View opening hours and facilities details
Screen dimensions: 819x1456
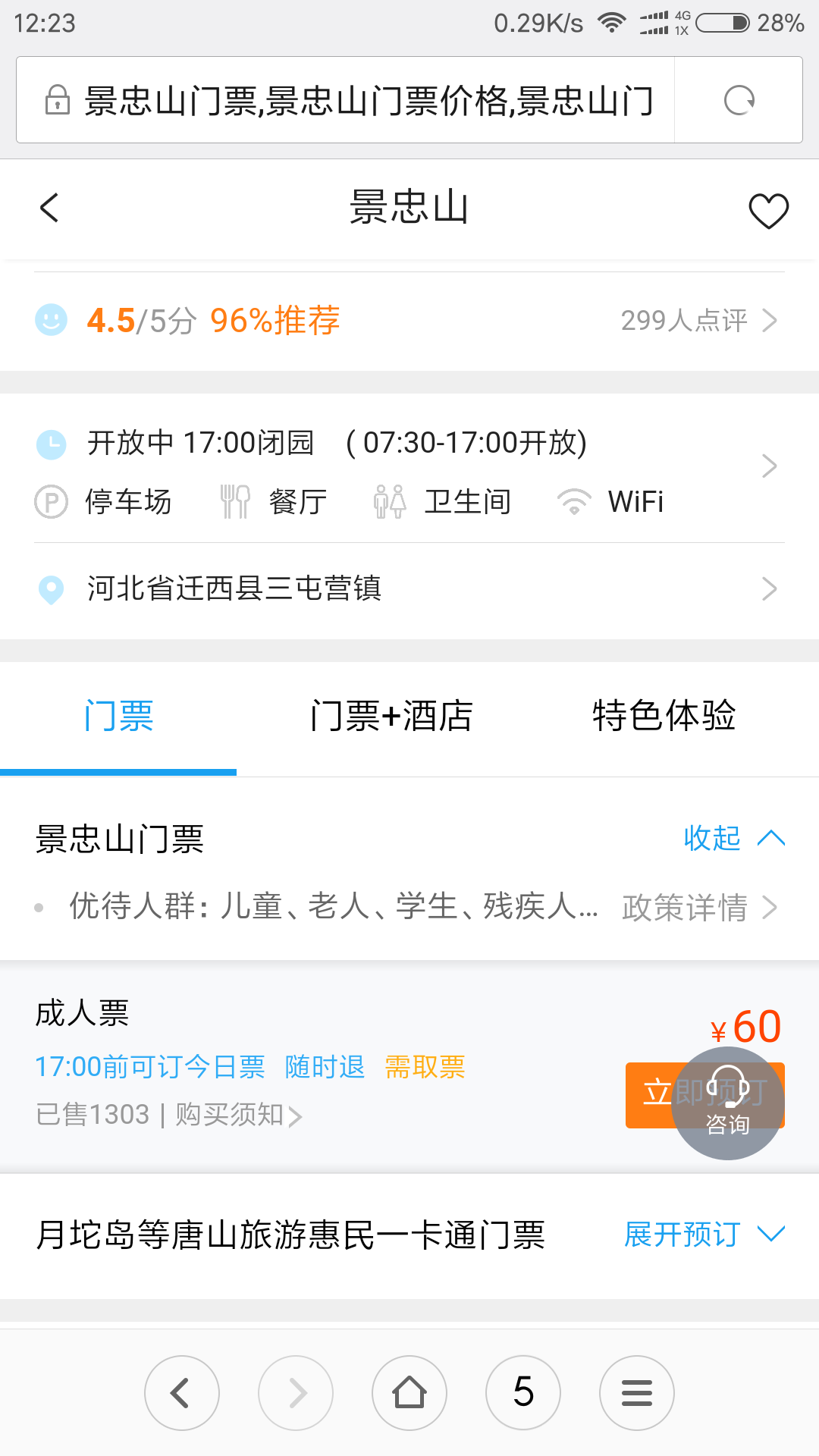409,466
